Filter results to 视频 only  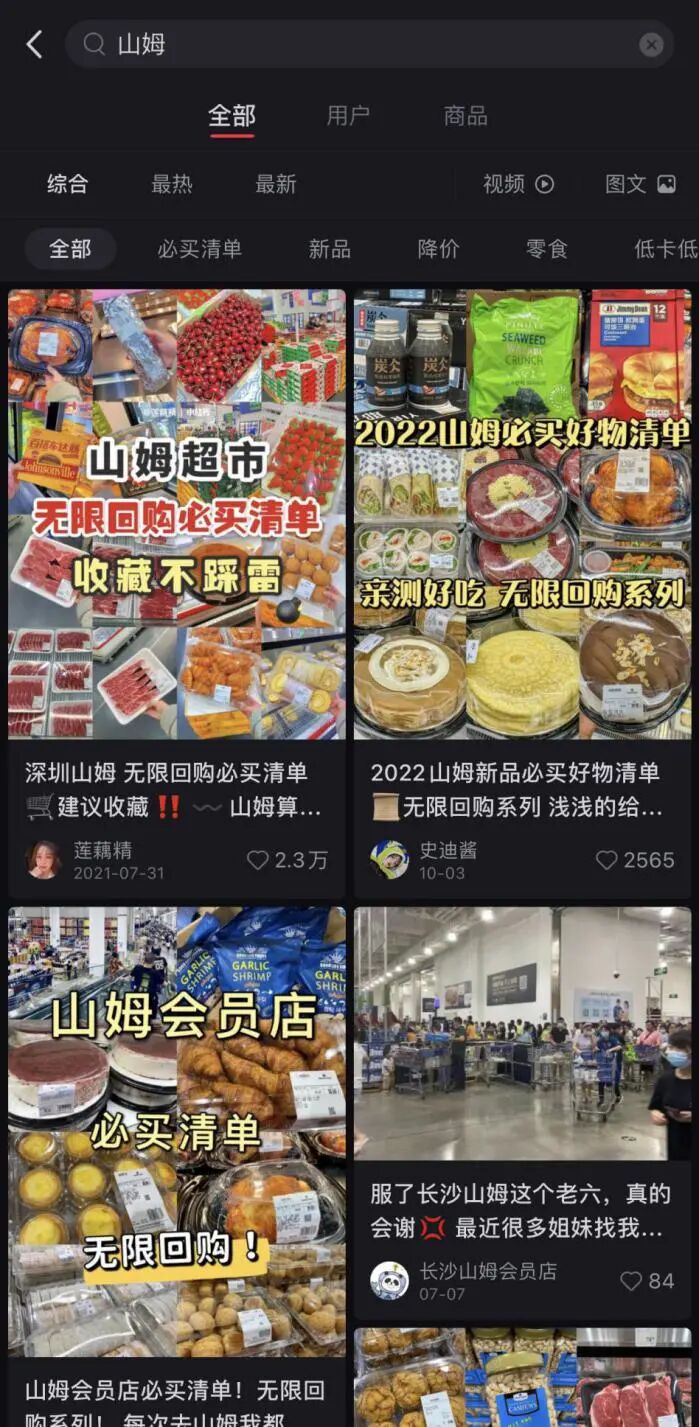coord(518,184)
